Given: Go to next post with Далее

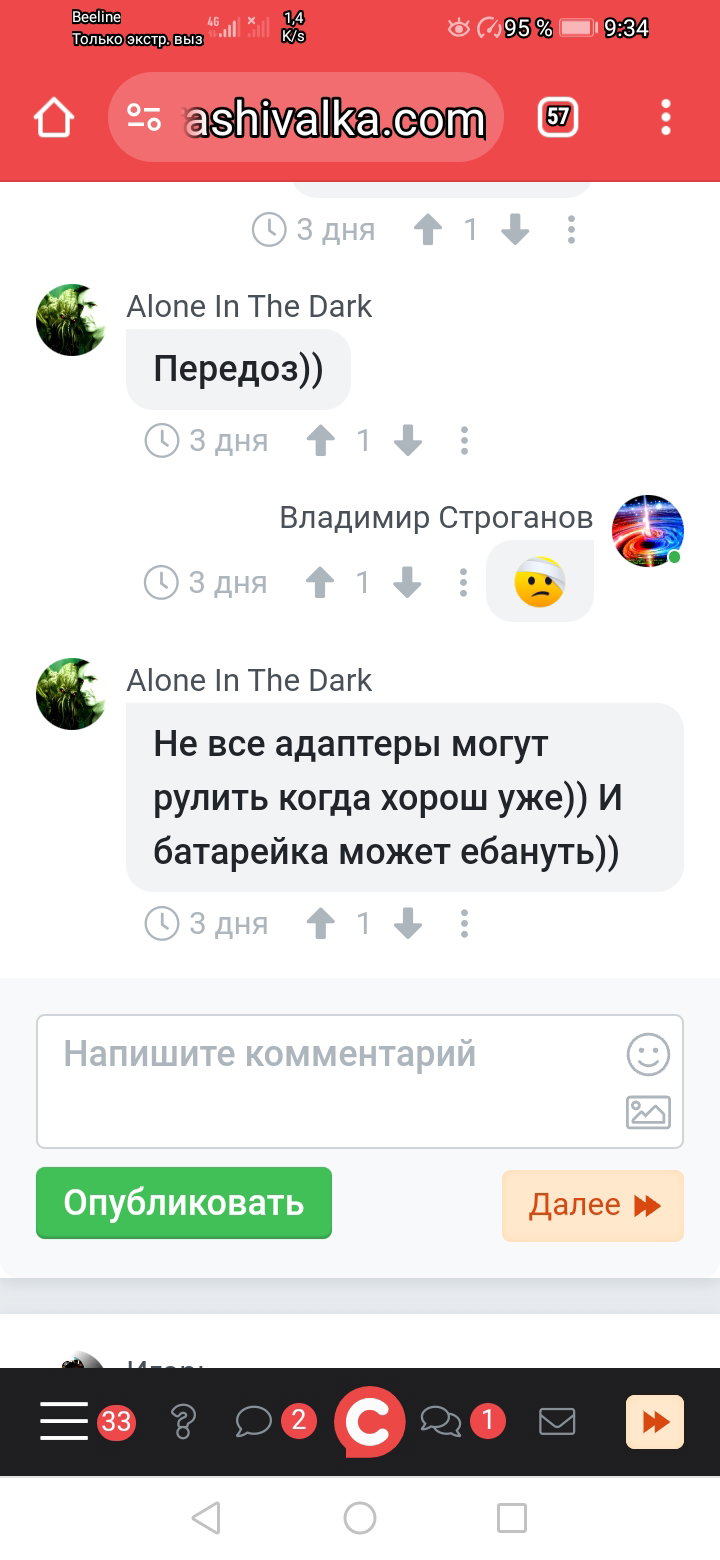Looking at the screenshot, I should (x=593, y=1206).
